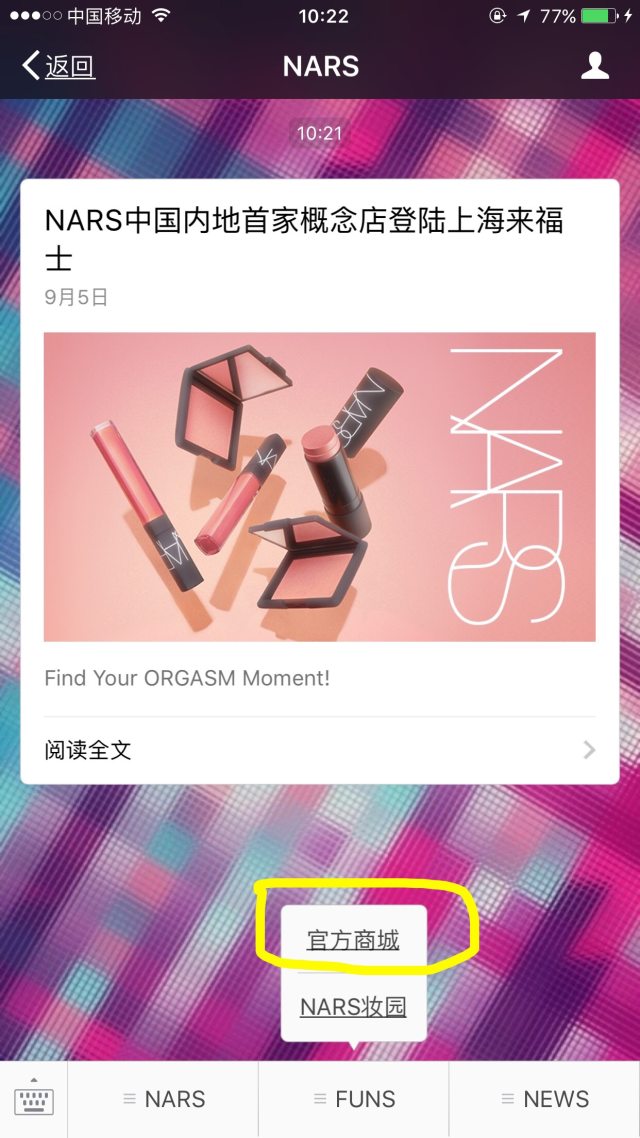Open the NARS bottom menu
640x1138 pixels.
pos(164,1099)
